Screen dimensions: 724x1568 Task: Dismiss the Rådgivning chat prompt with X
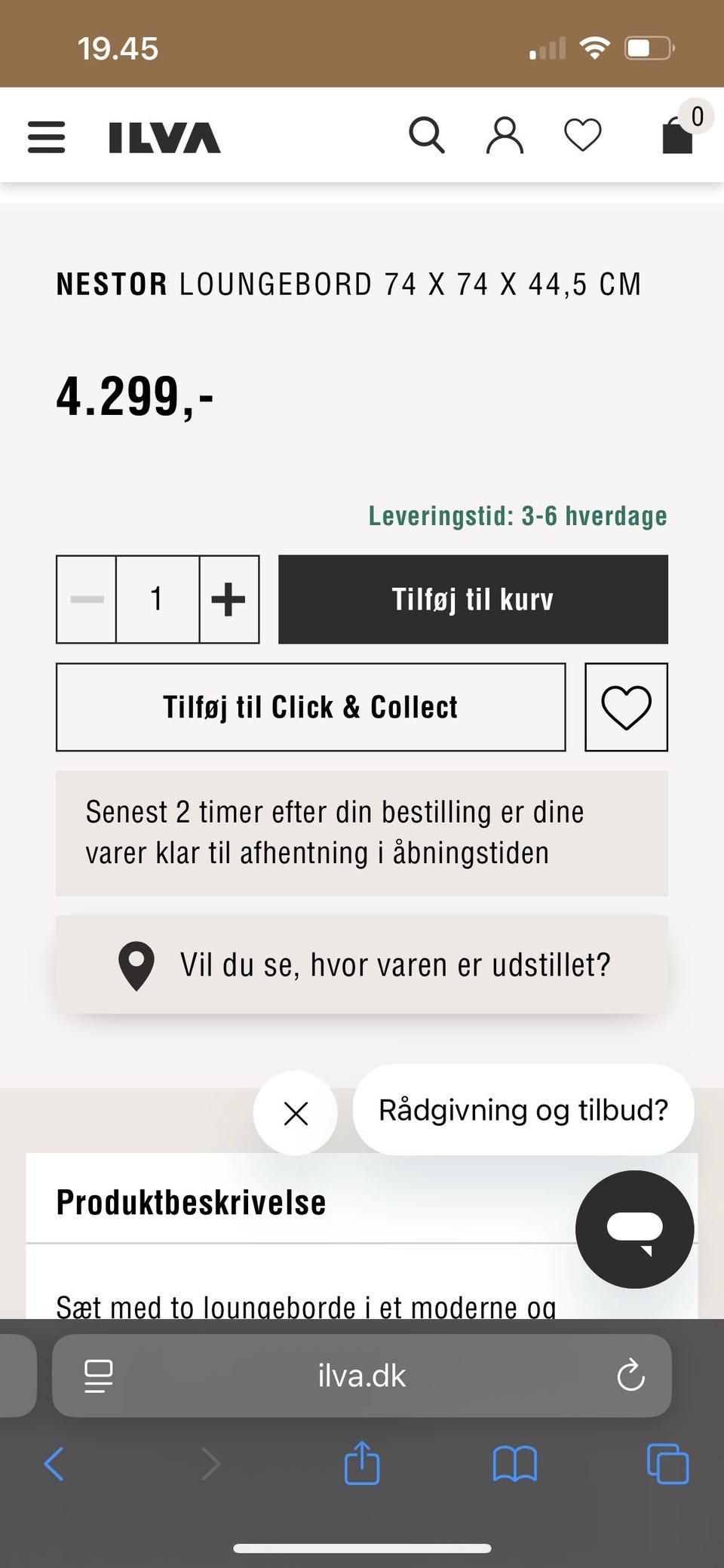tap(295, 1113)
